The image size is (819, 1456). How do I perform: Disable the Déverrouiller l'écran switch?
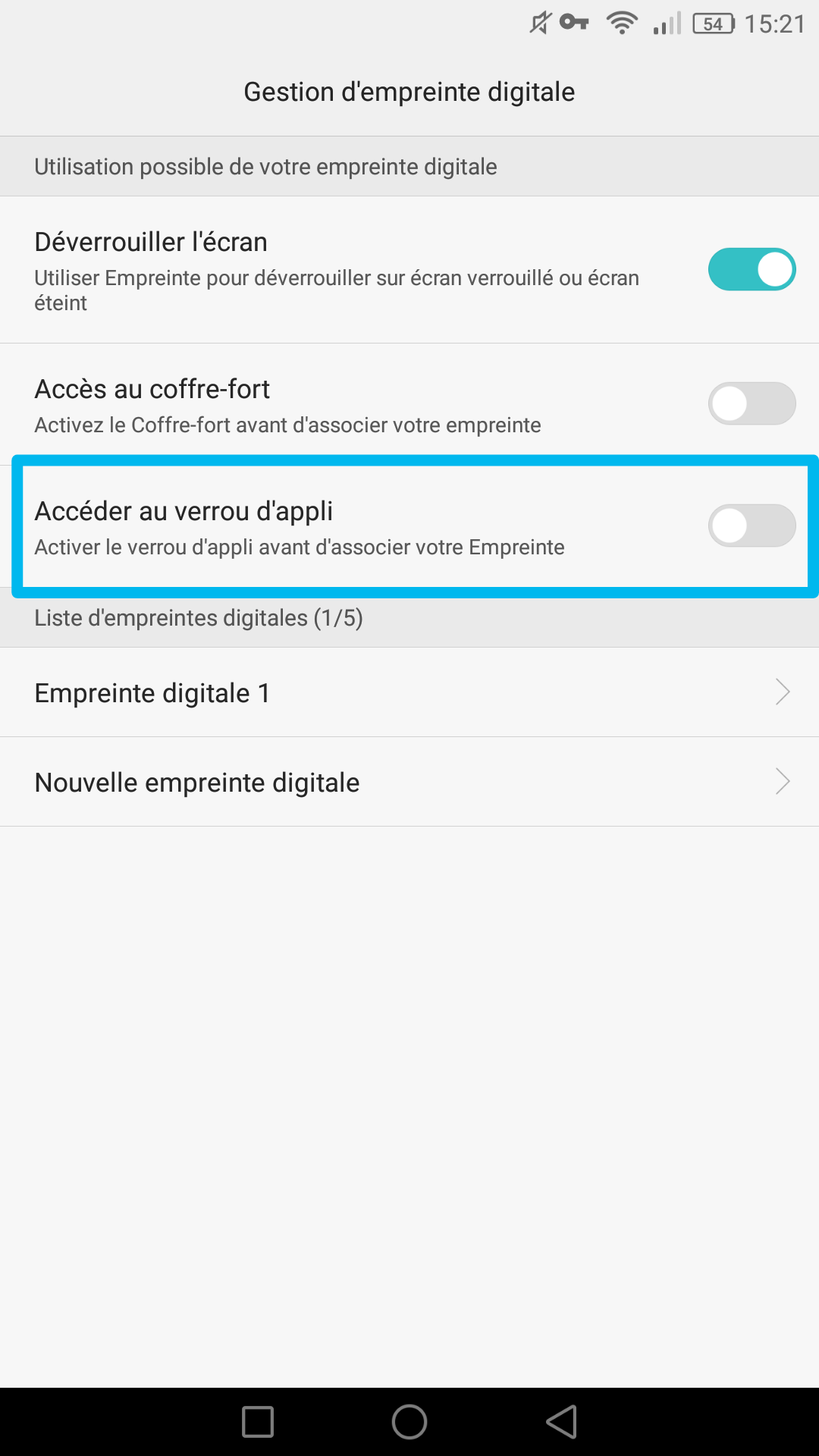(x=752, y=269)
